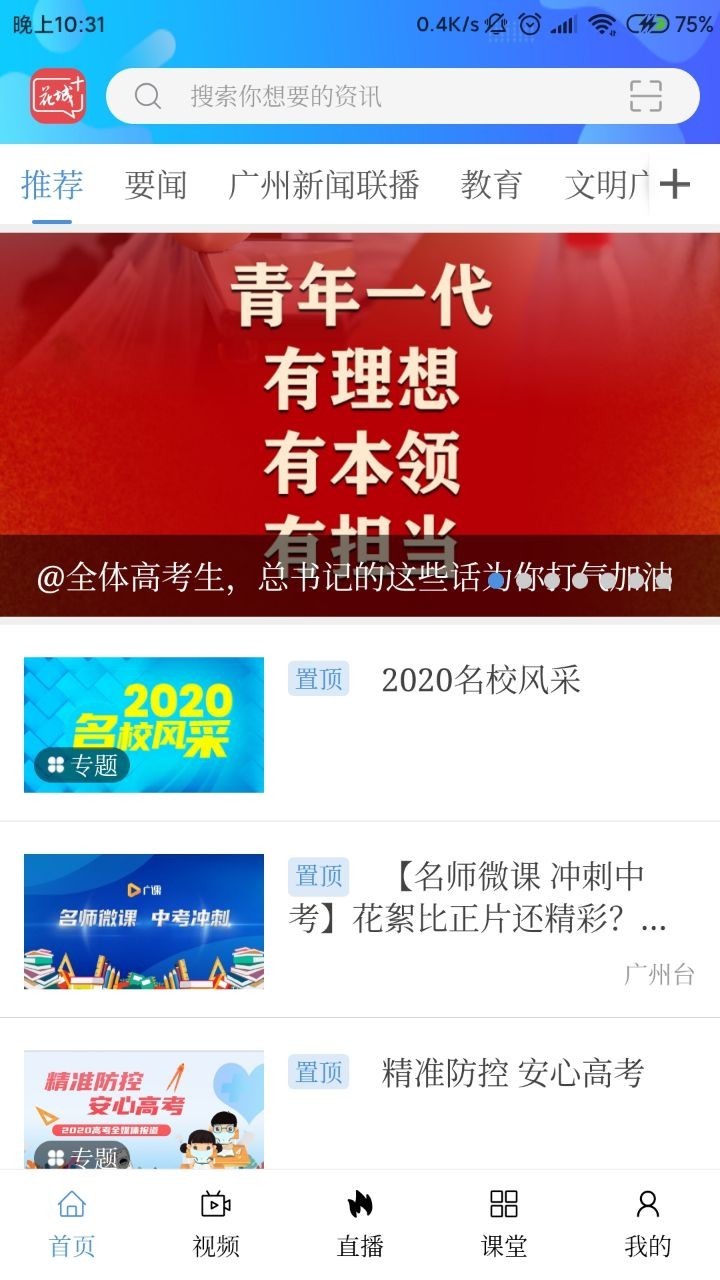Open the QR code scanner icon
This screenshot has width=720, height=1280.
(x=646, y=96)
